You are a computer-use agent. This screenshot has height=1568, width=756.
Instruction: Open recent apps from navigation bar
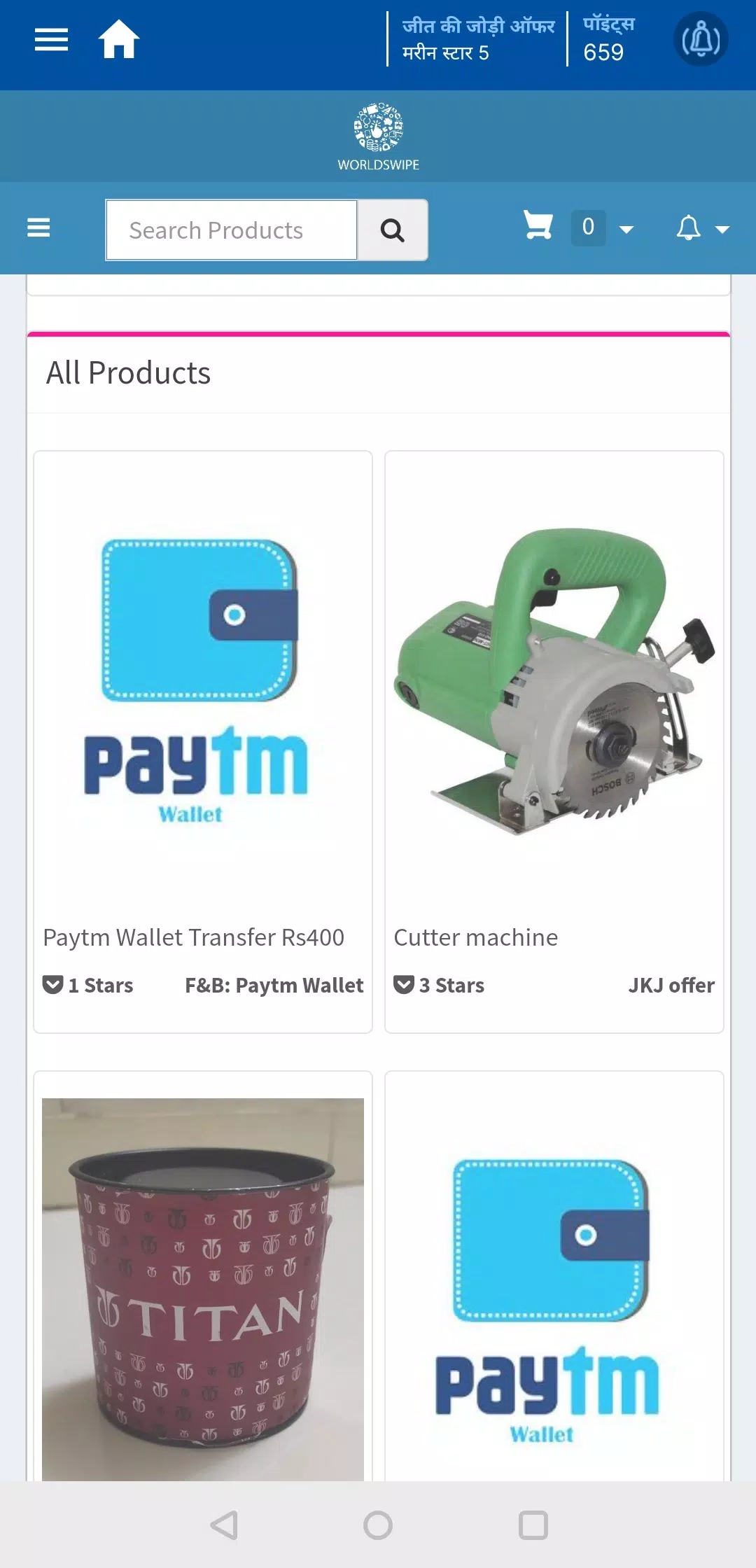(533, 1525)
